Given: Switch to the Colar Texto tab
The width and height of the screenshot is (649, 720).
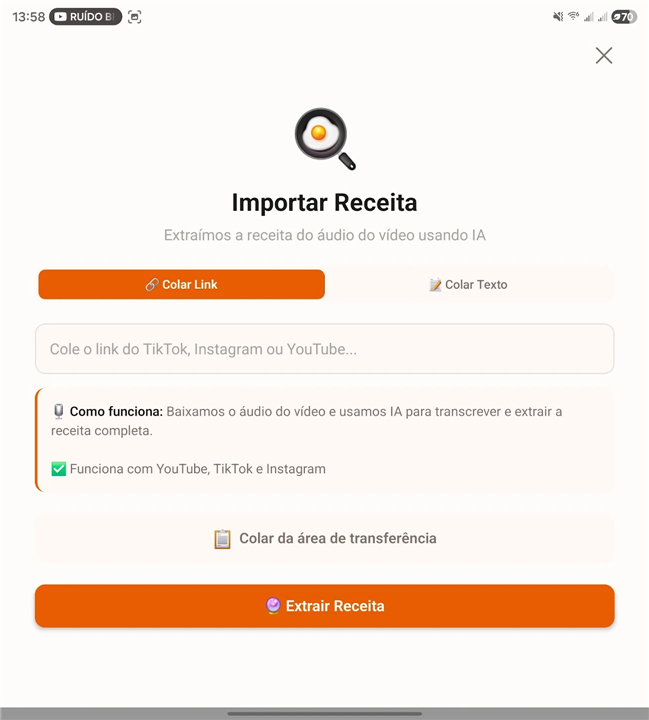Looking at the screenshot, I should (469, 285).
